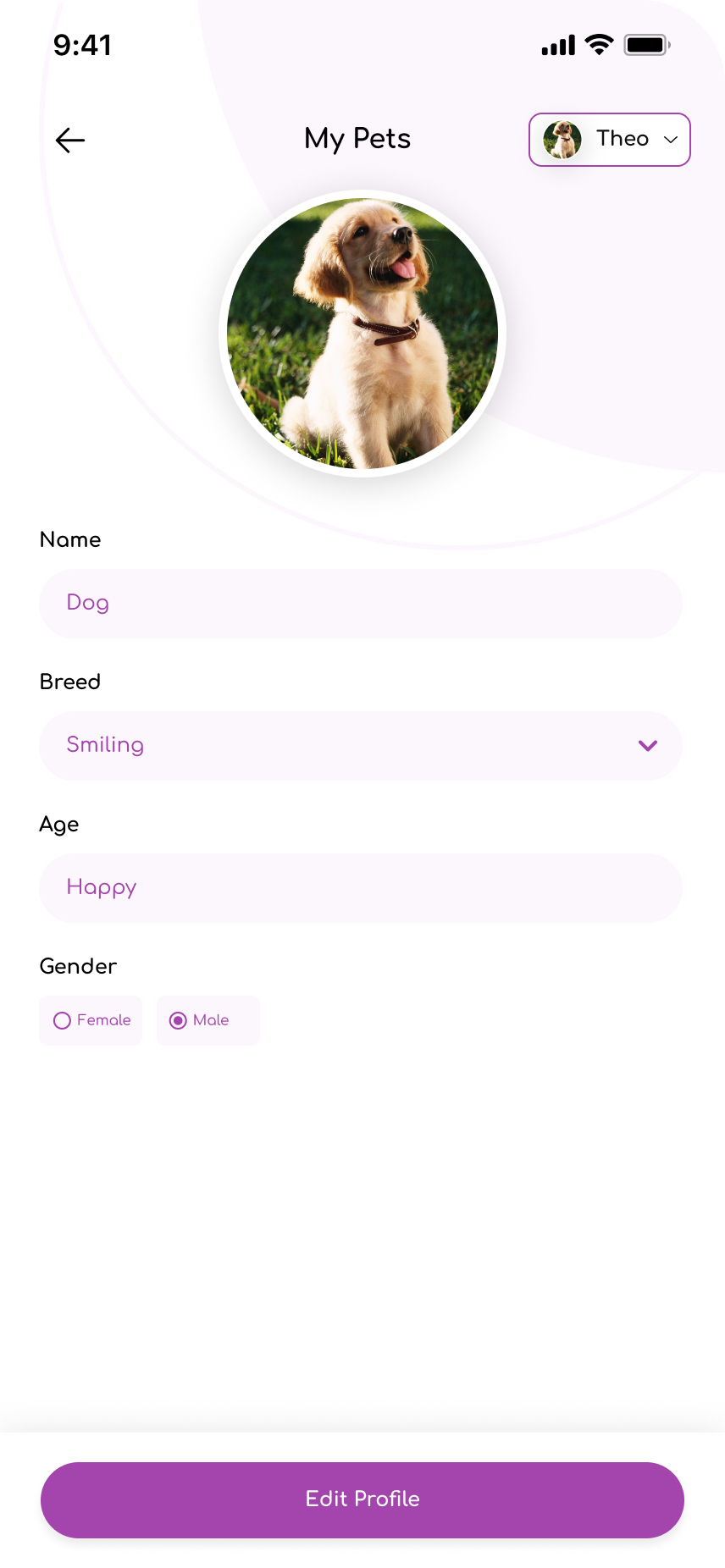Image resolution: width=725 pixels, height=1568 pixels.
Task: Tap the Age field showing Happy
Action: tap(361, 888)
